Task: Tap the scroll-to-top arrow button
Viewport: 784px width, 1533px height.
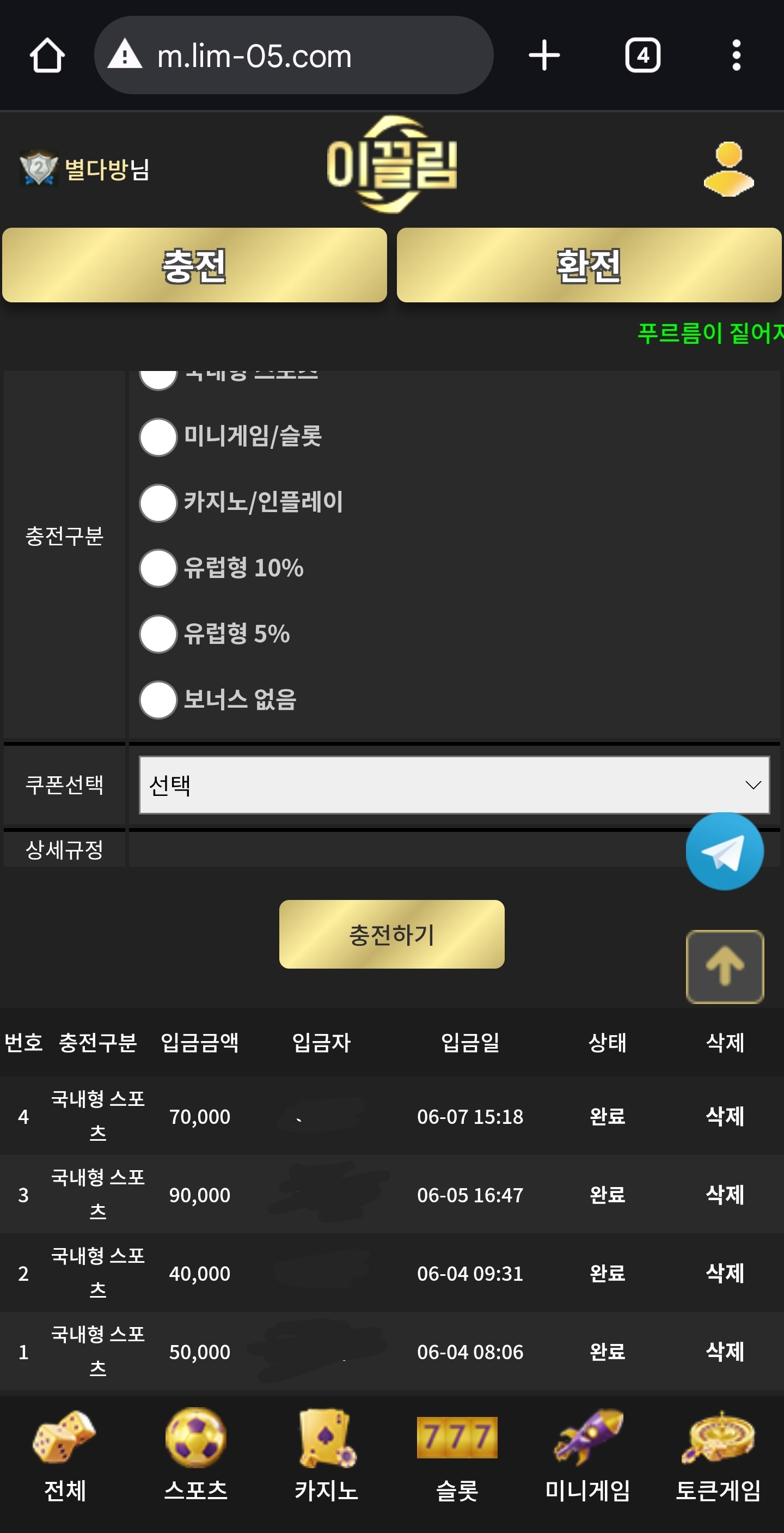Action: 724,966
